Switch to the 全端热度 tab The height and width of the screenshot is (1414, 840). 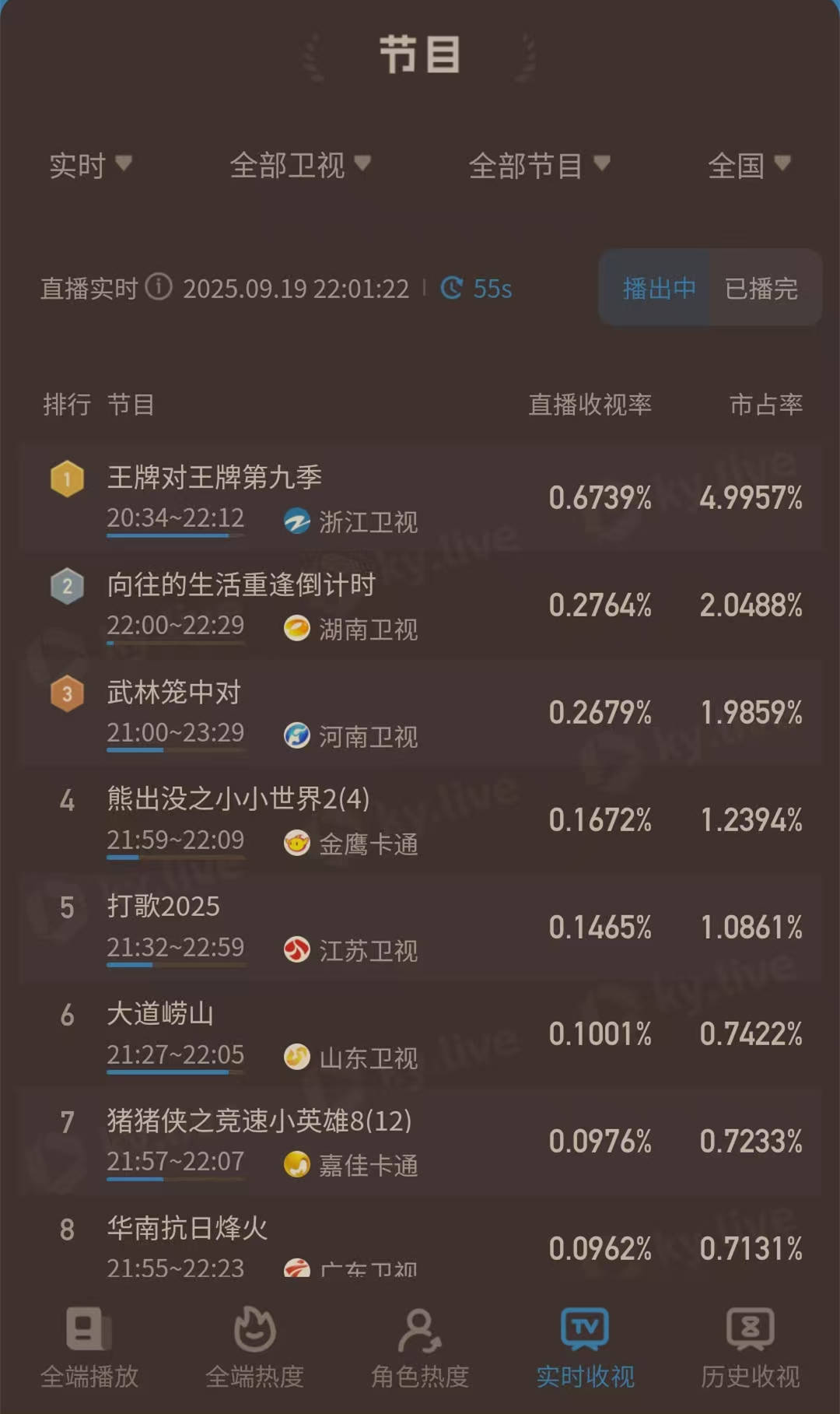coord(254,1348)
